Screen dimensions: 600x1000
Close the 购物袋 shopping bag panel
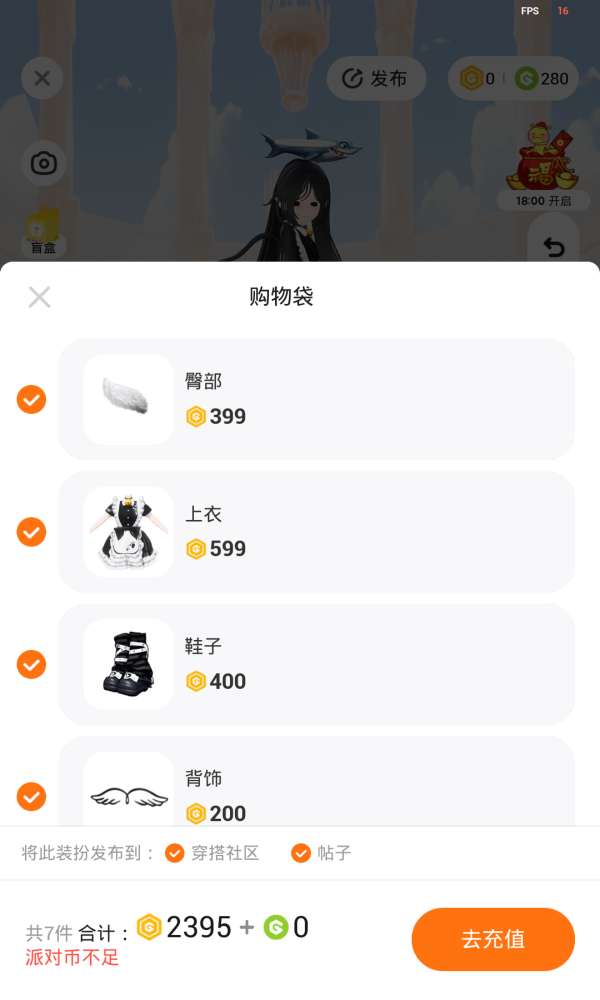(x=40, y=297)
